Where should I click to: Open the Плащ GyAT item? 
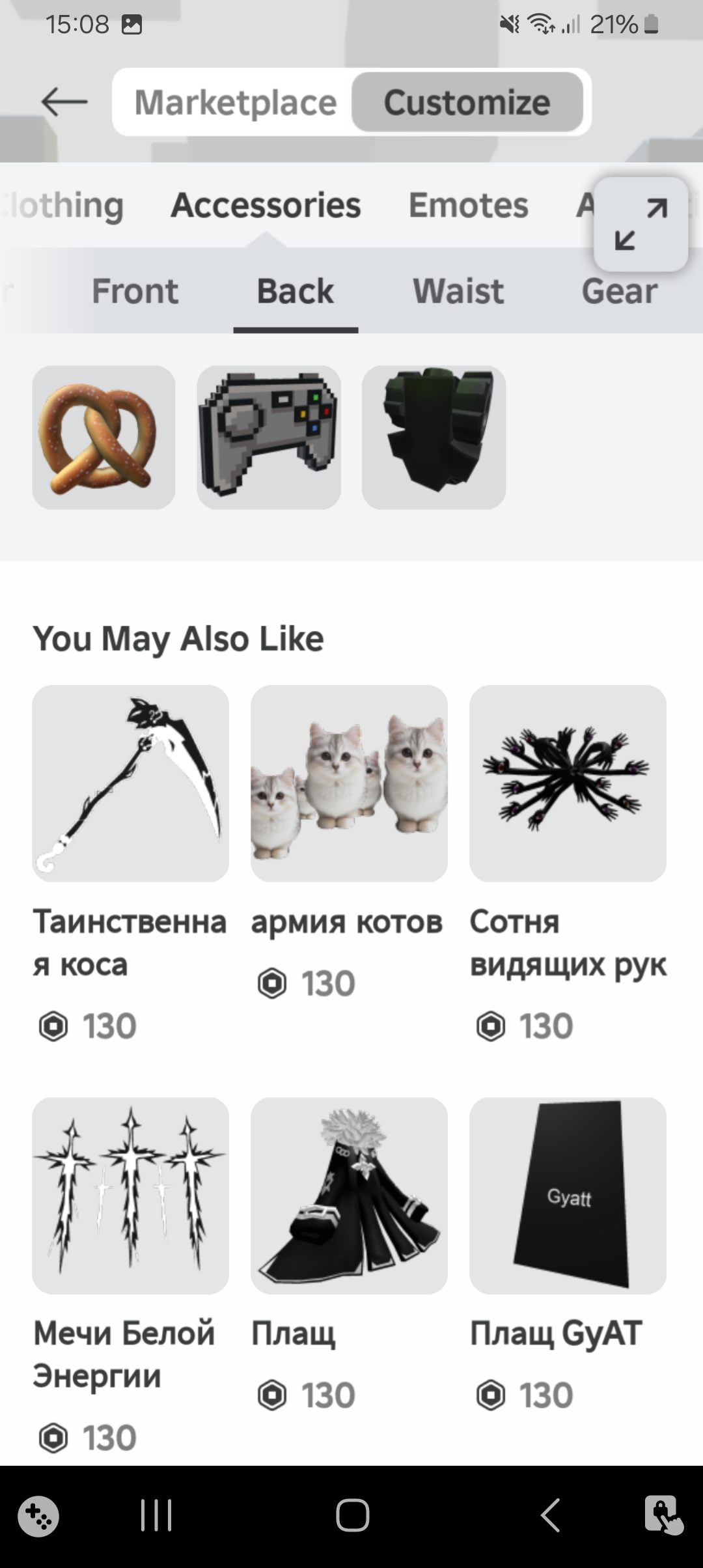pyautogui.click(x=568, y=1196)
